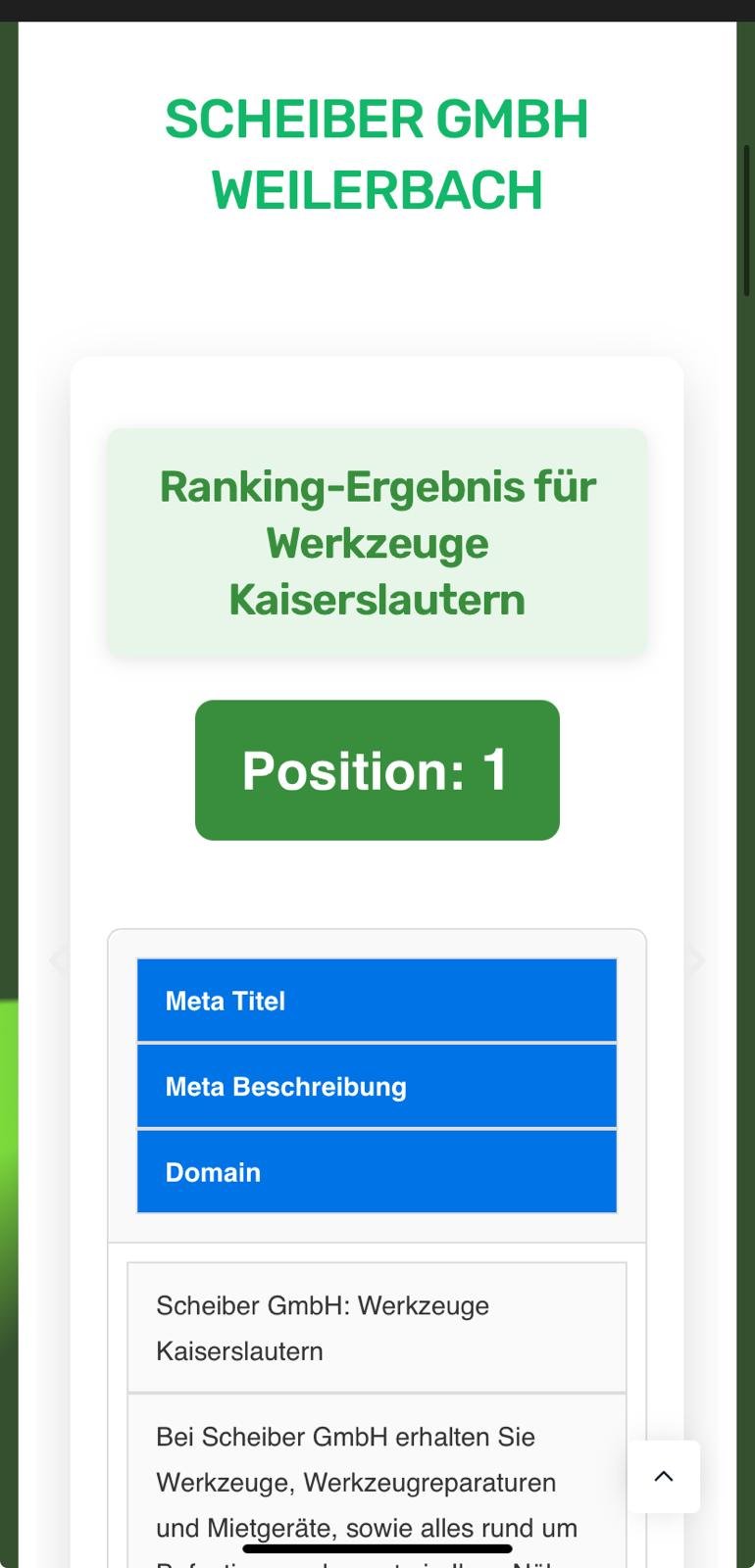Select the Meta Titel tab

click(x=377, y=1001)
